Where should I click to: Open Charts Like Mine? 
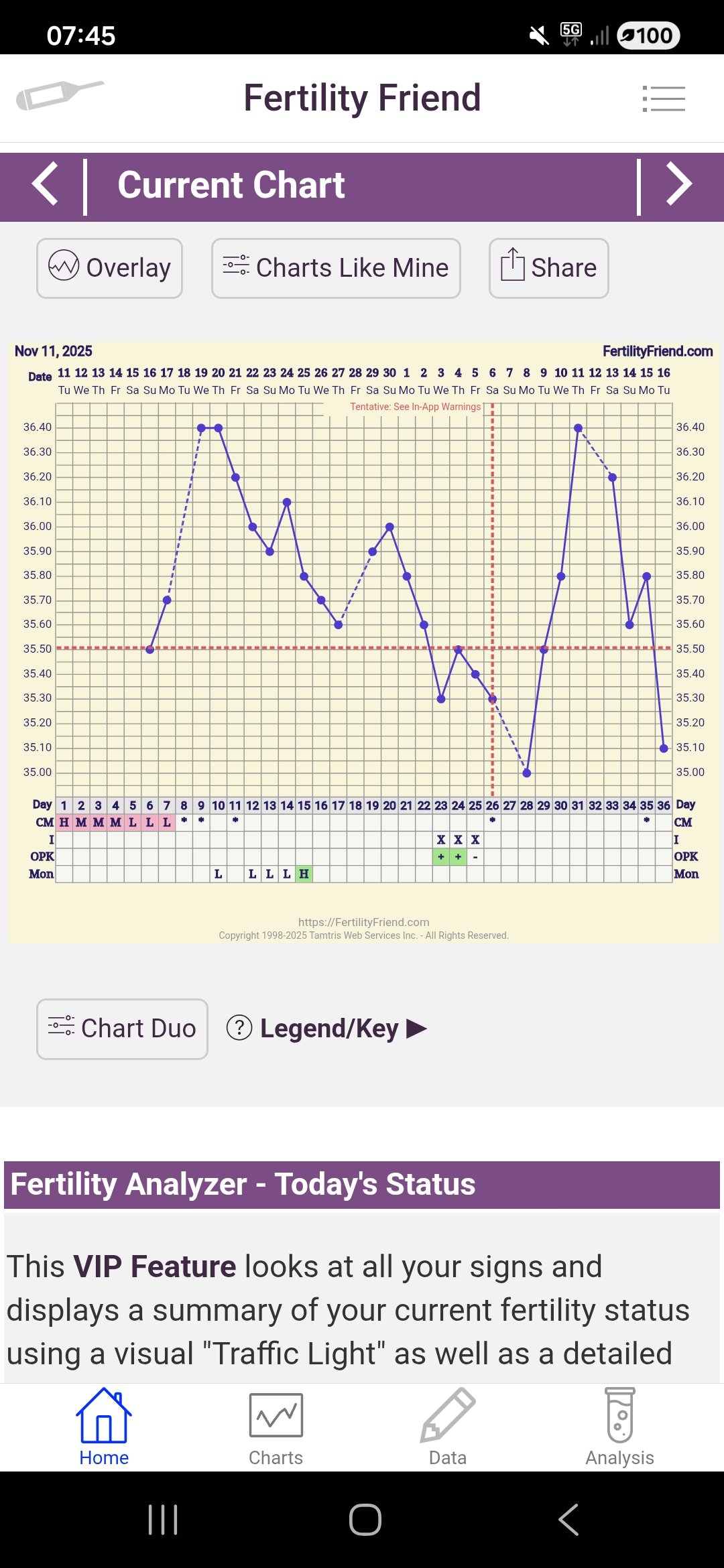(x=336, y=268)
